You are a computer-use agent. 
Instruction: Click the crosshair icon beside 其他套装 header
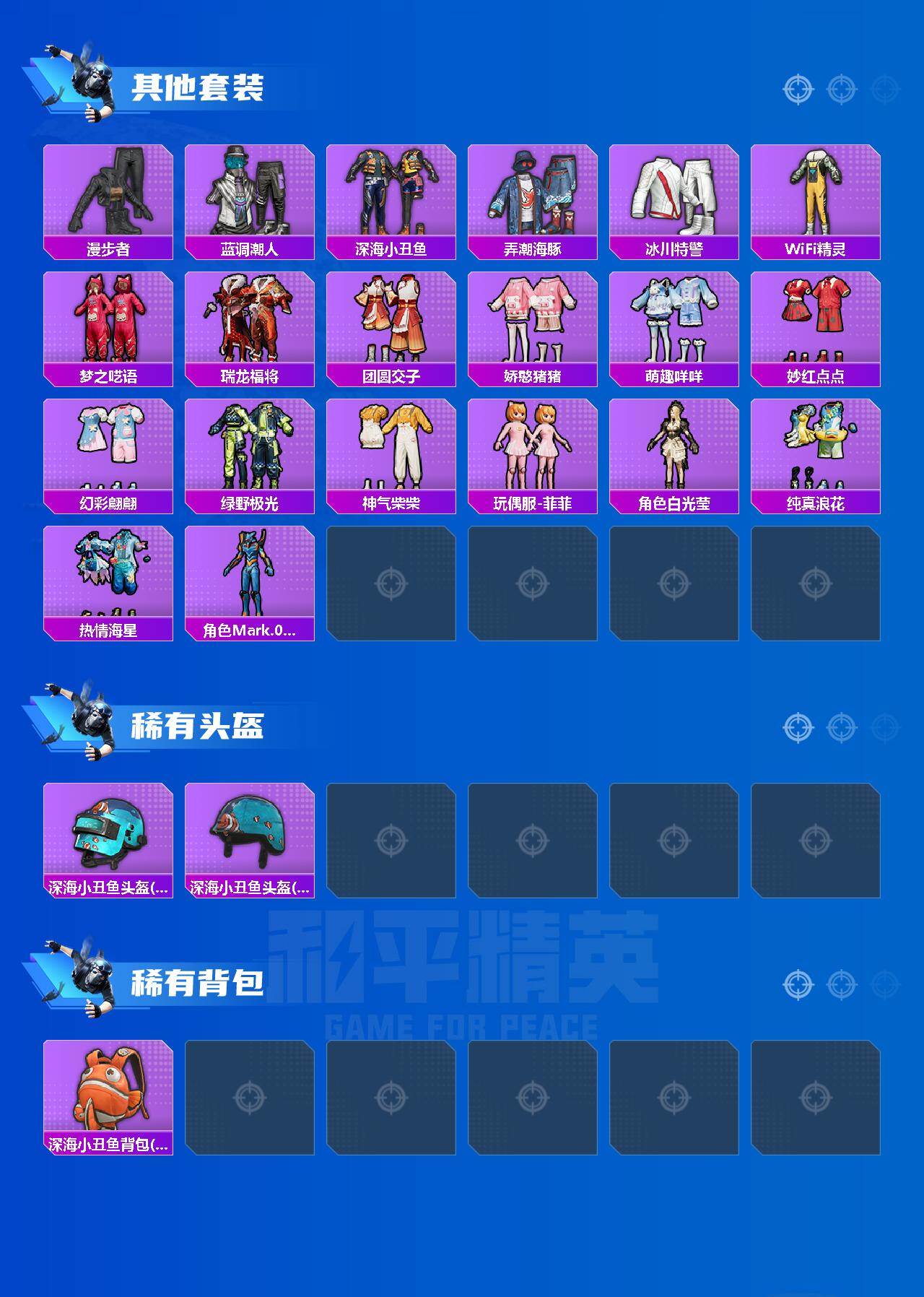click(x=796, y=89)
